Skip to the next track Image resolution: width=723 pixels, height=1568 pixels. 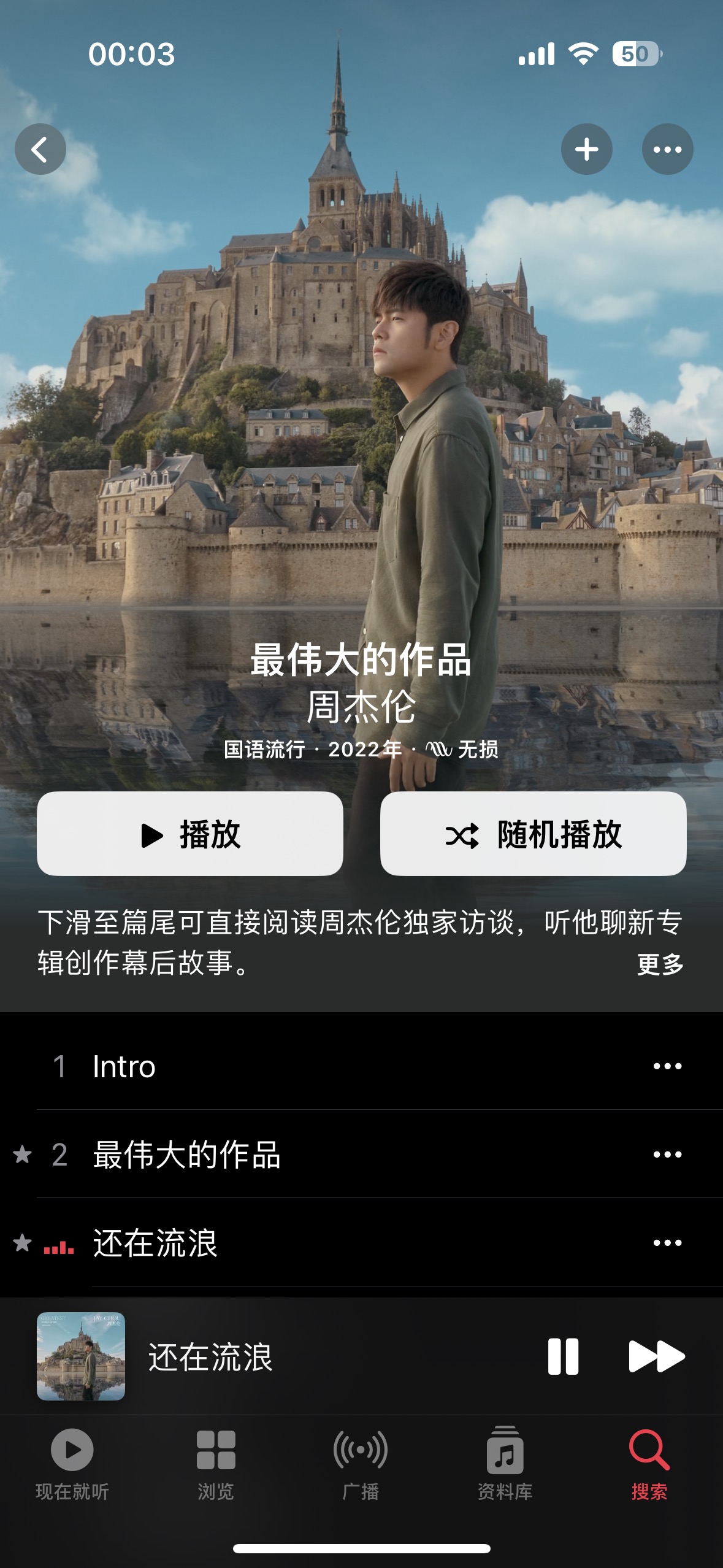pyautogui.click(x=657, y=1356)
